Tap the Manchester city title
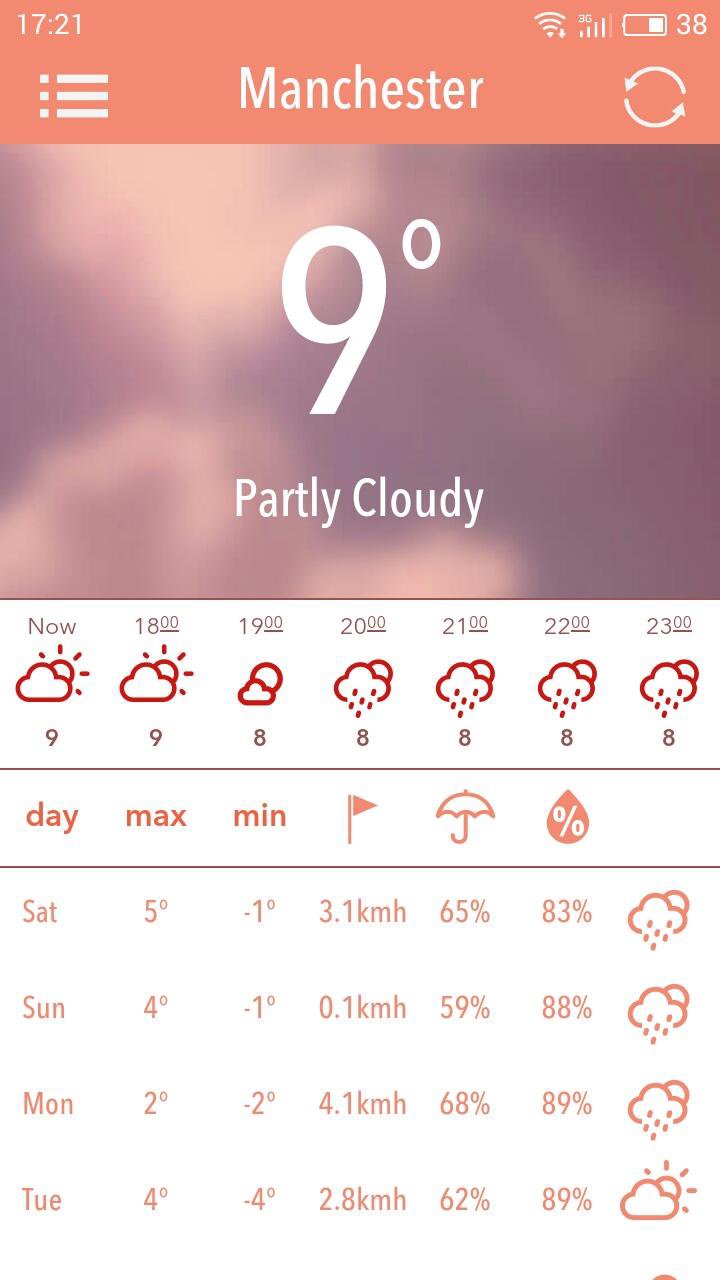The height and width of the screenshot is (1280, 720). 359,90
